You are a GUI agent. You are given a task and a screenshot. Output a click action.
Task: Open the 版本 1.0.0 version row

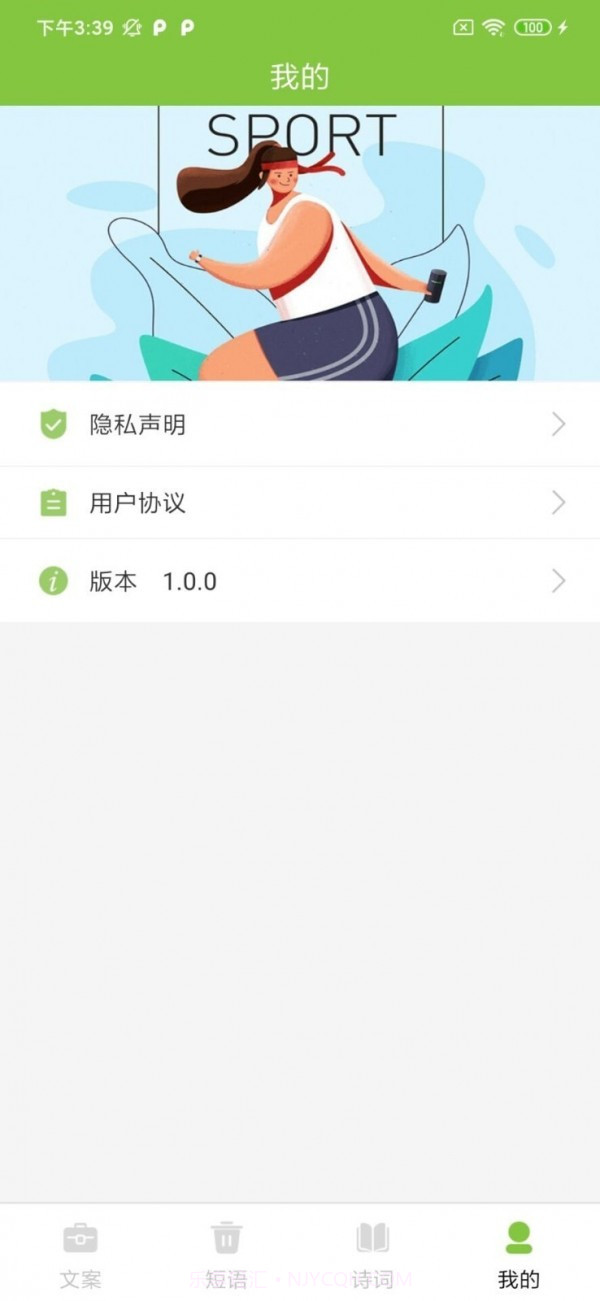pyautogui.click(x=300, y=581)
